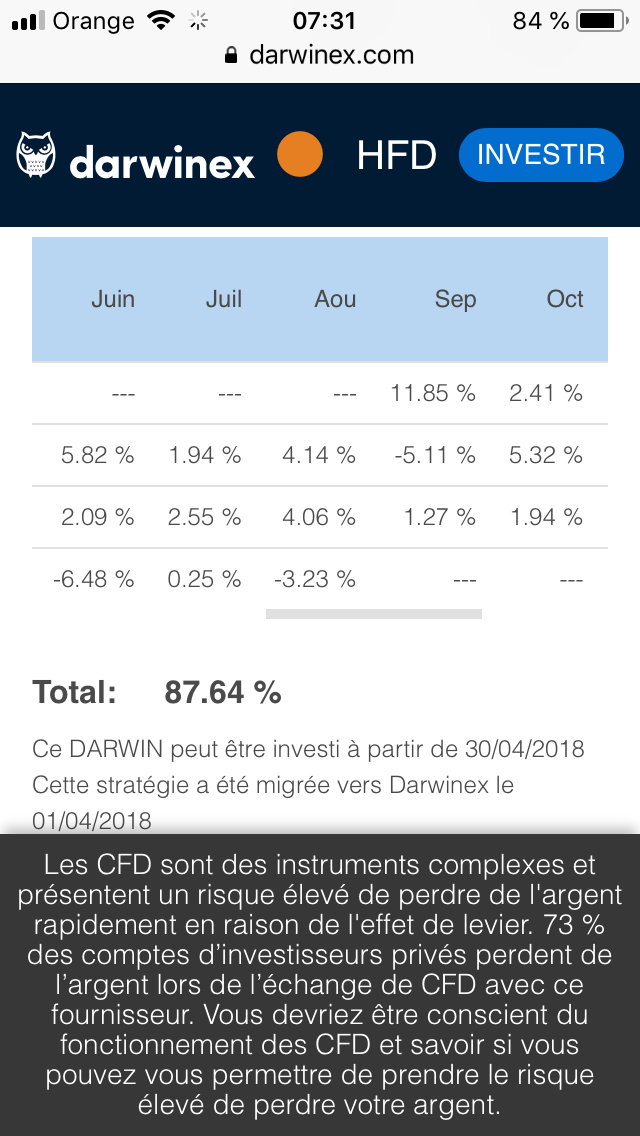Image resolution: width=640 pixels, height=1136 pixels.
Task: Tap the table's horizontal scrollbar
Action: [x=374, y=614]
